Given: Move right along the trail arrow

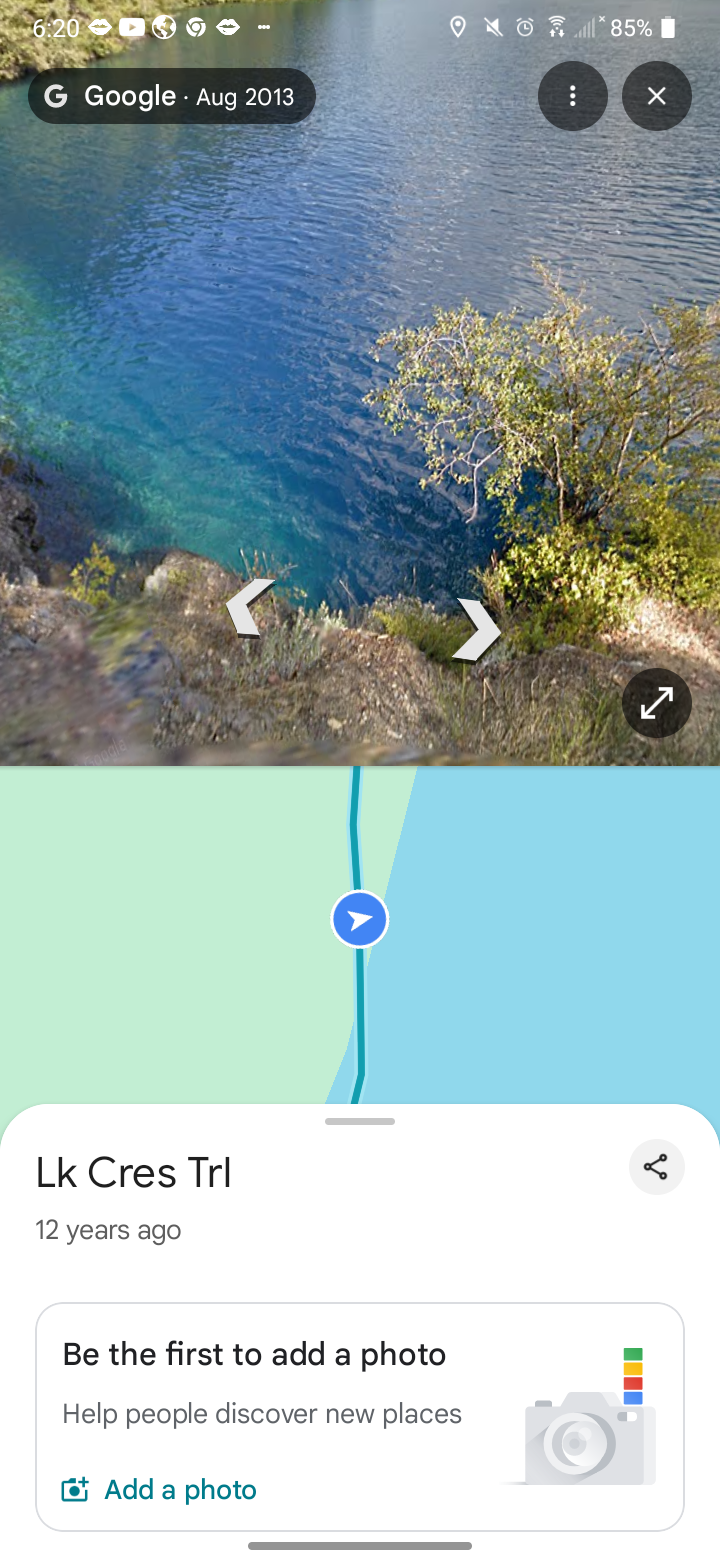Looking at the screenshot, I should pos(477,630).
